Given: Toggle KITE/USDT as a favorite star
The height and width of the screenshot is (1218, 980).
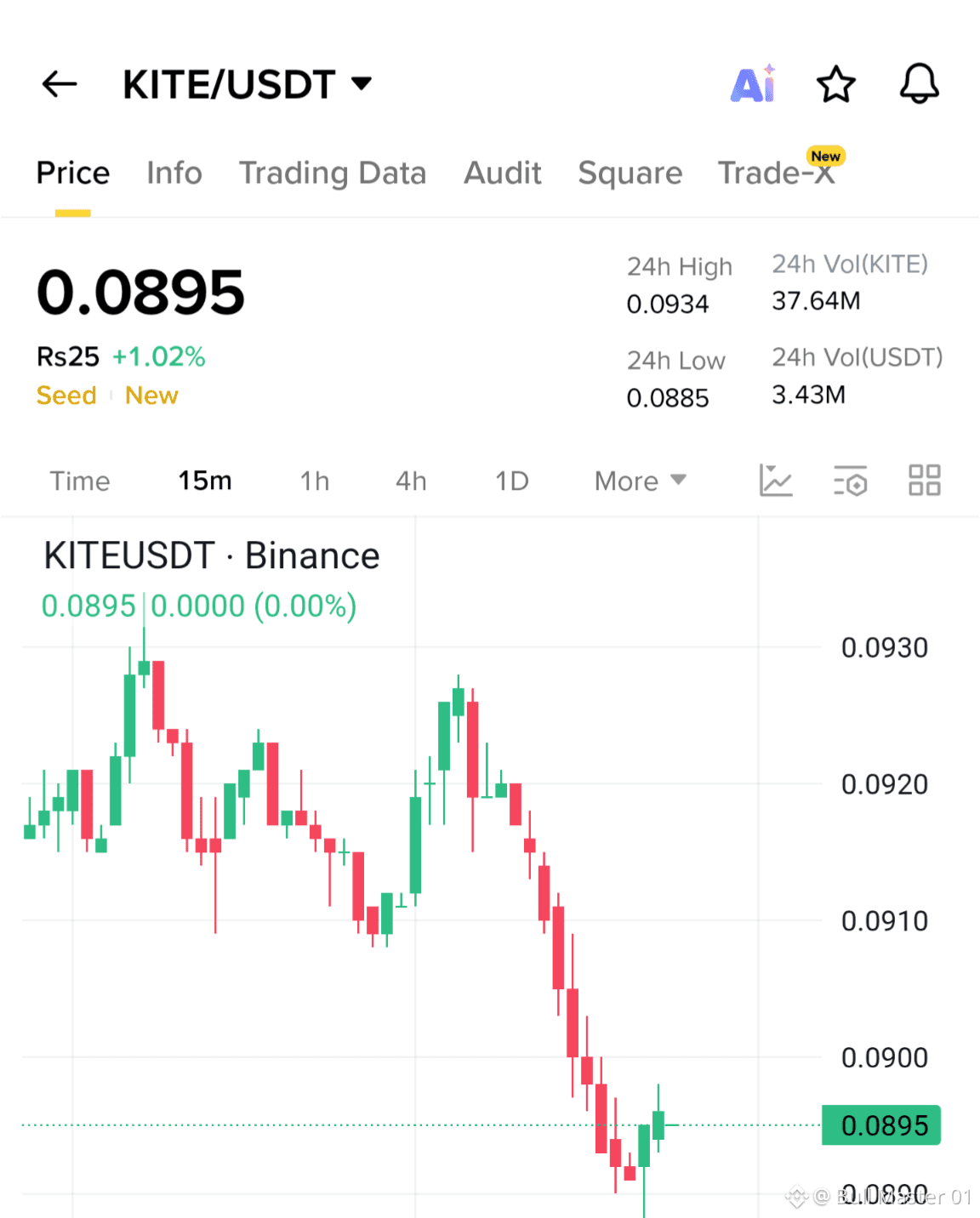Looking at the screenshot, I should click(x=835, y=83).
